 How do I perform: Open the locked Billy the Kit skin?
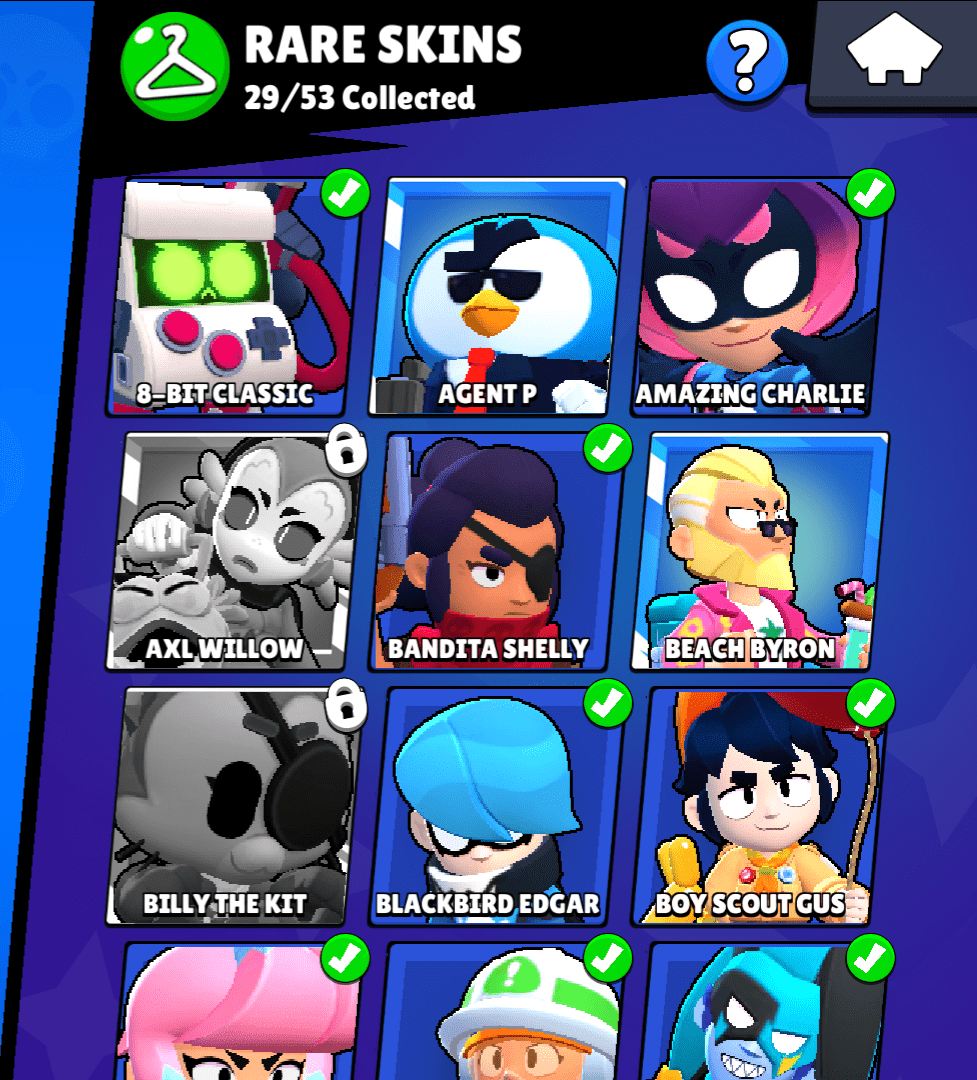pyautogui.click(x=233, y=806)
